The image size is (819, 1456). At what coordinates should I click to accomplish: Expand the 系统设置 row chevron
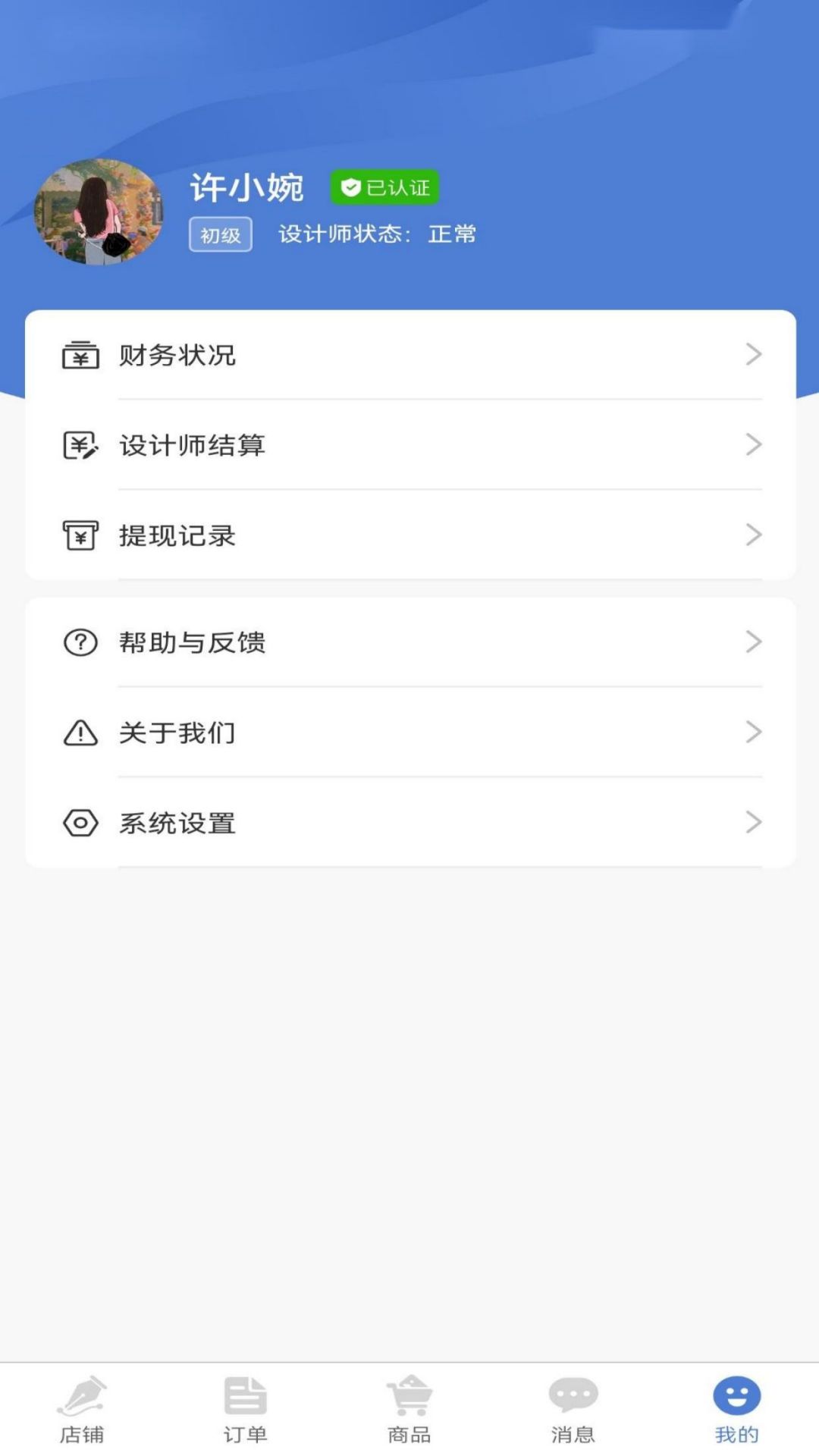click(x=752, y=824)
